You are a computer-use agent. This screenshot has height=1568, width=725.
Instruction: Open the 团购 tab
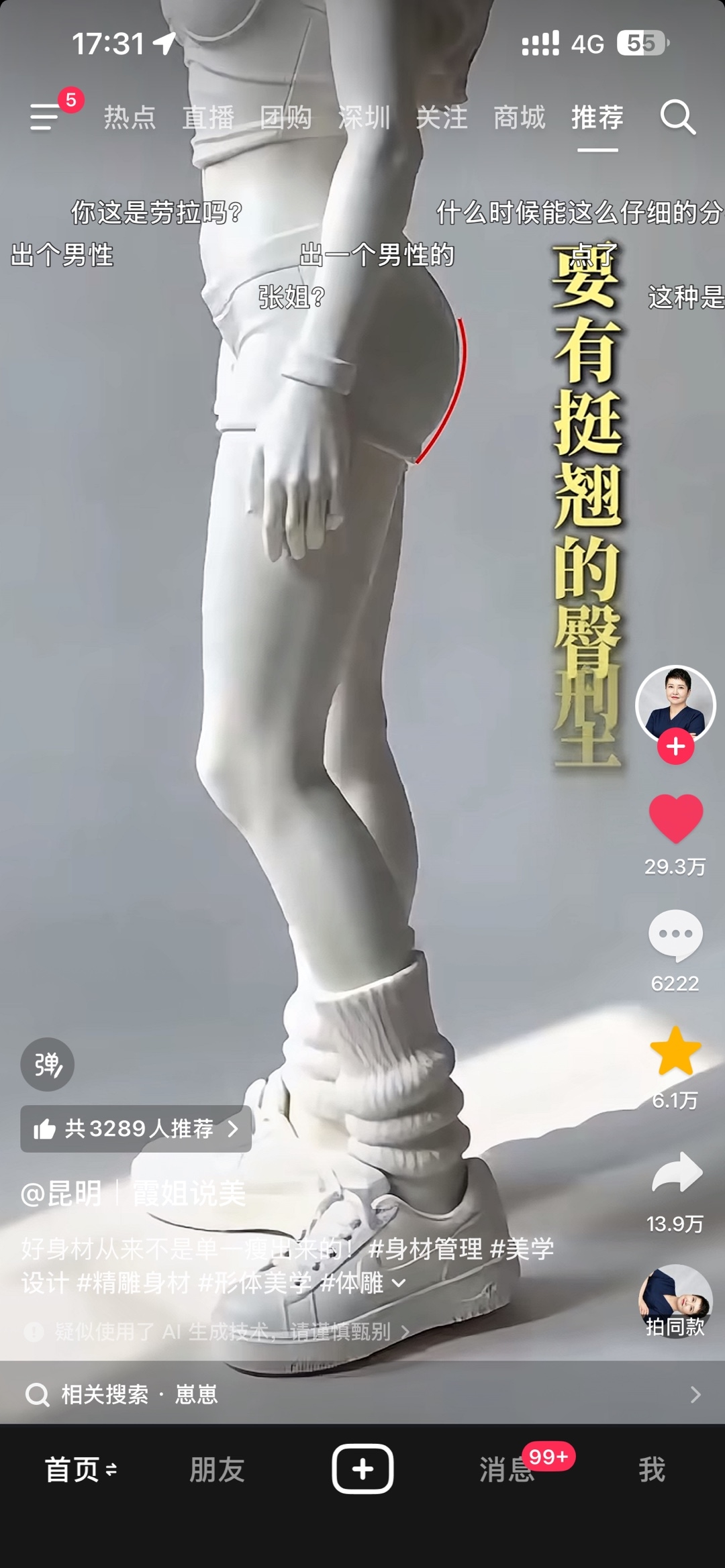point(286,117)
